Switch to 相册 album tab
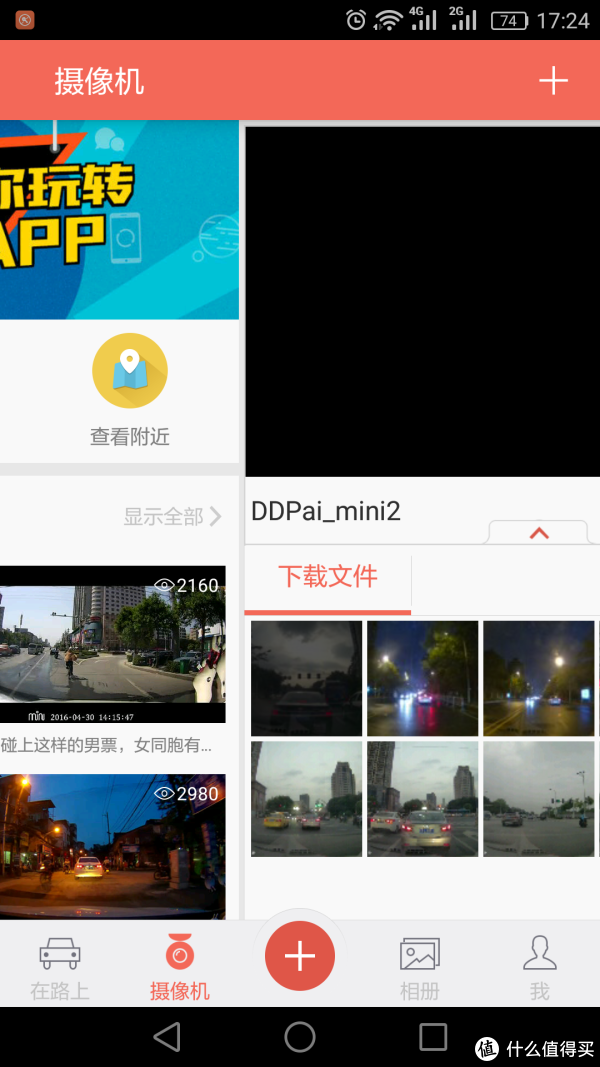Image resolution: width=600 pixels, height=1067 pixels. tap(420, 968)
